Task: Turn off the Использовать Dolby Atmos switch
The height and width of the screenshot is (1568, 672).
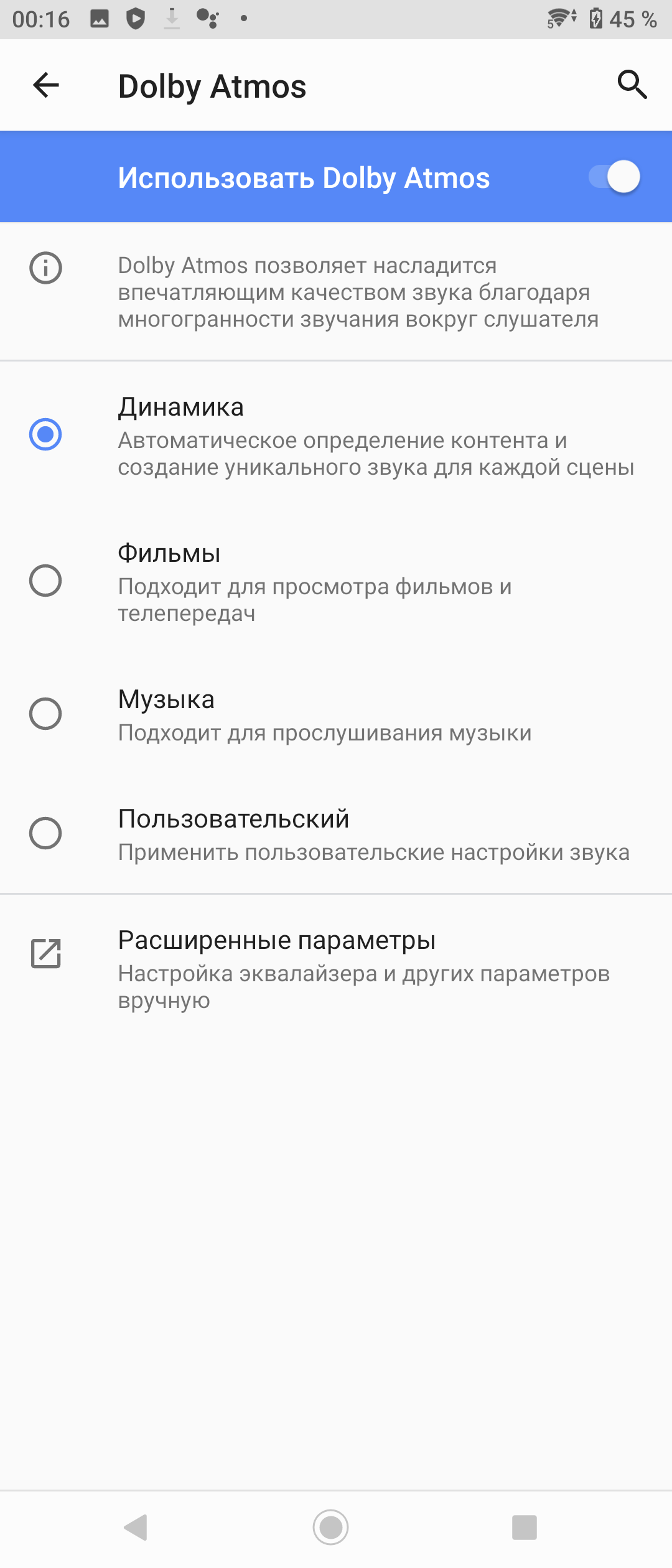Action: (x=615, y=177)
